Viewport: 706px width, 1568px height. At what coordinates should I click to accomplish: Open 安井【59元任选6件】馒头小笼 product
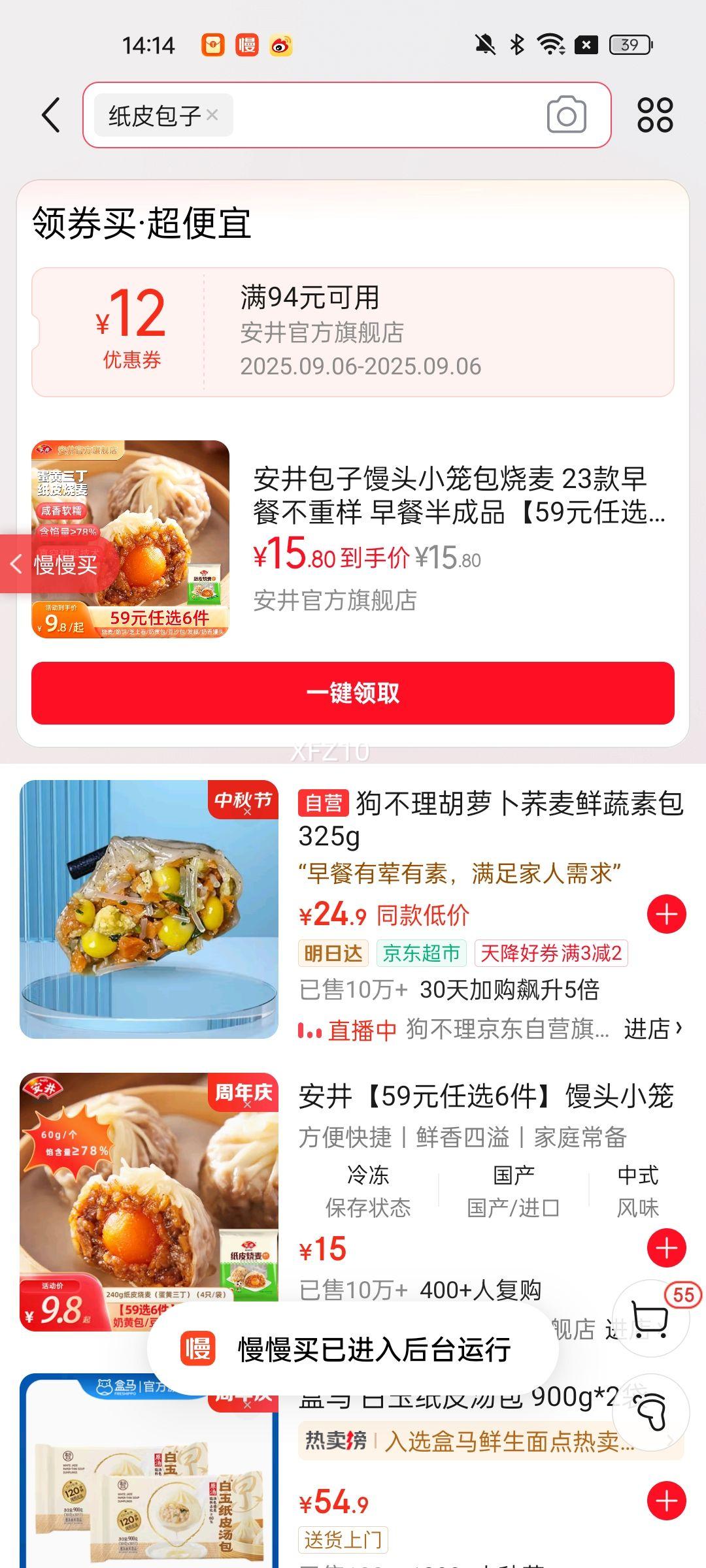485,1096
